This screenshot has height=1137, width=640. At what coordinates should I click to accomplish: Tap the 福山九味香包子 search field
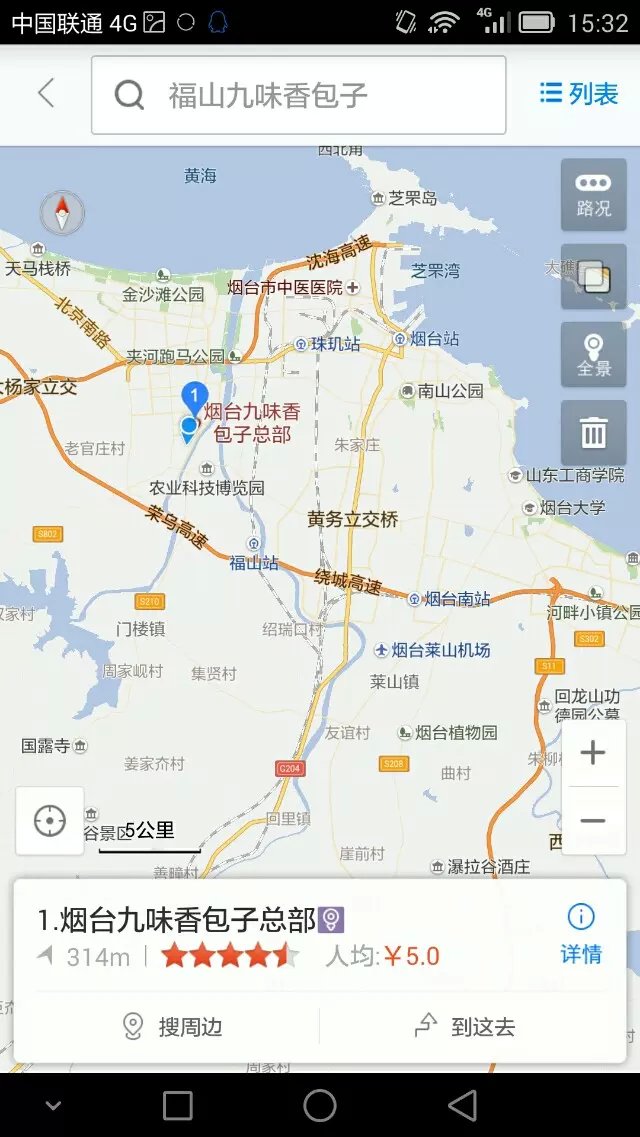(x=299, y=95)
